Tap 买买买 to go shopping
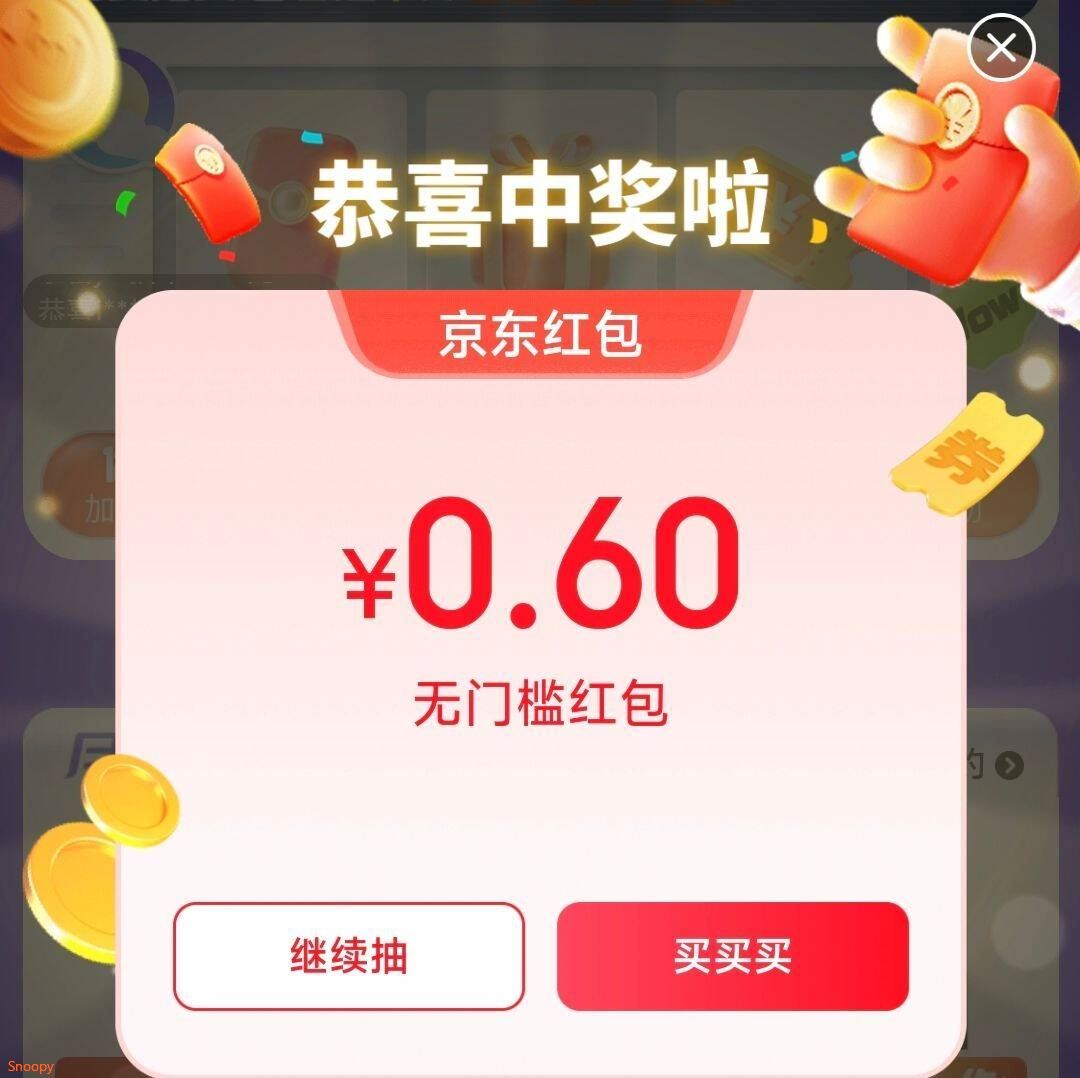1080x1078 pixels. click(x=732, y=956)
